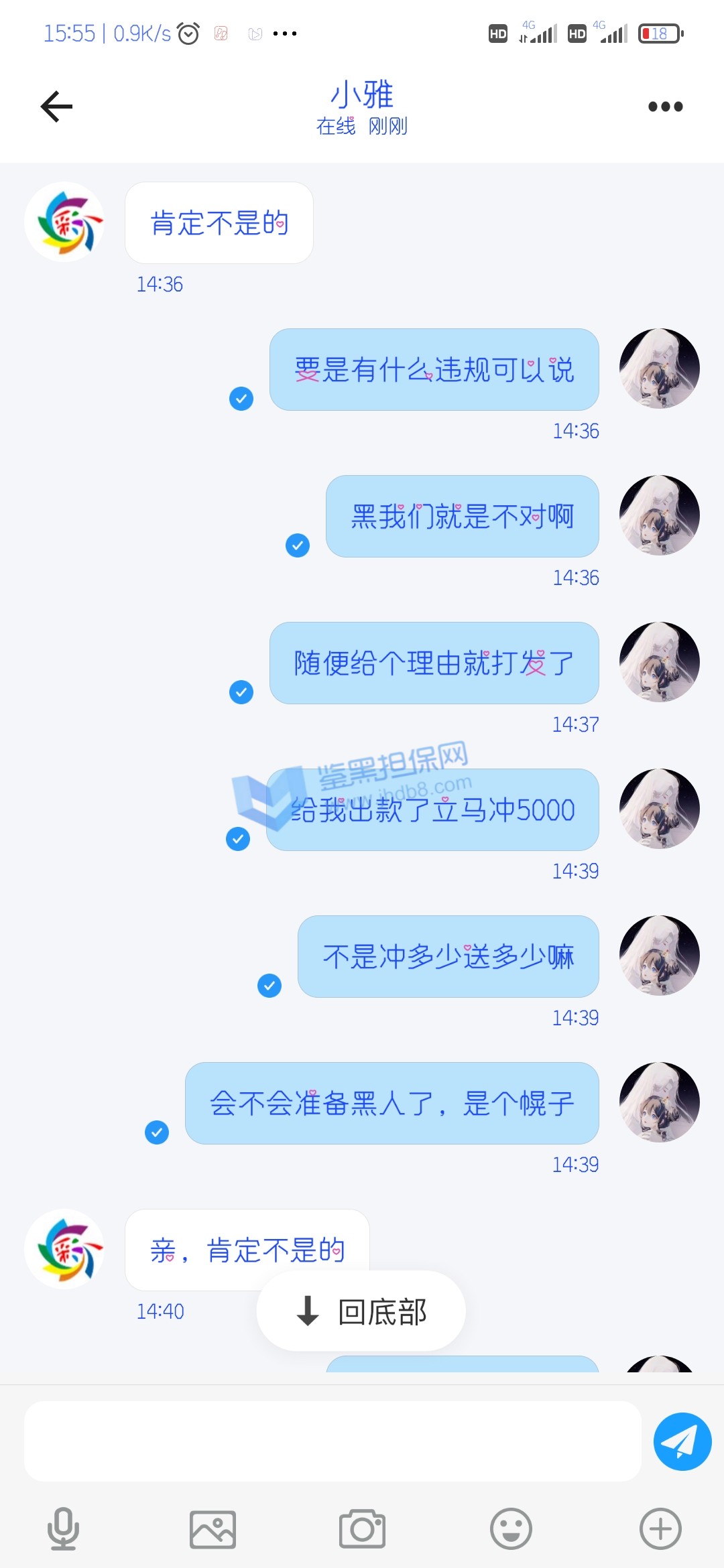Send the message with the paper plane icon
This screenshot has height=1568, width=724.
point(682,1441)
